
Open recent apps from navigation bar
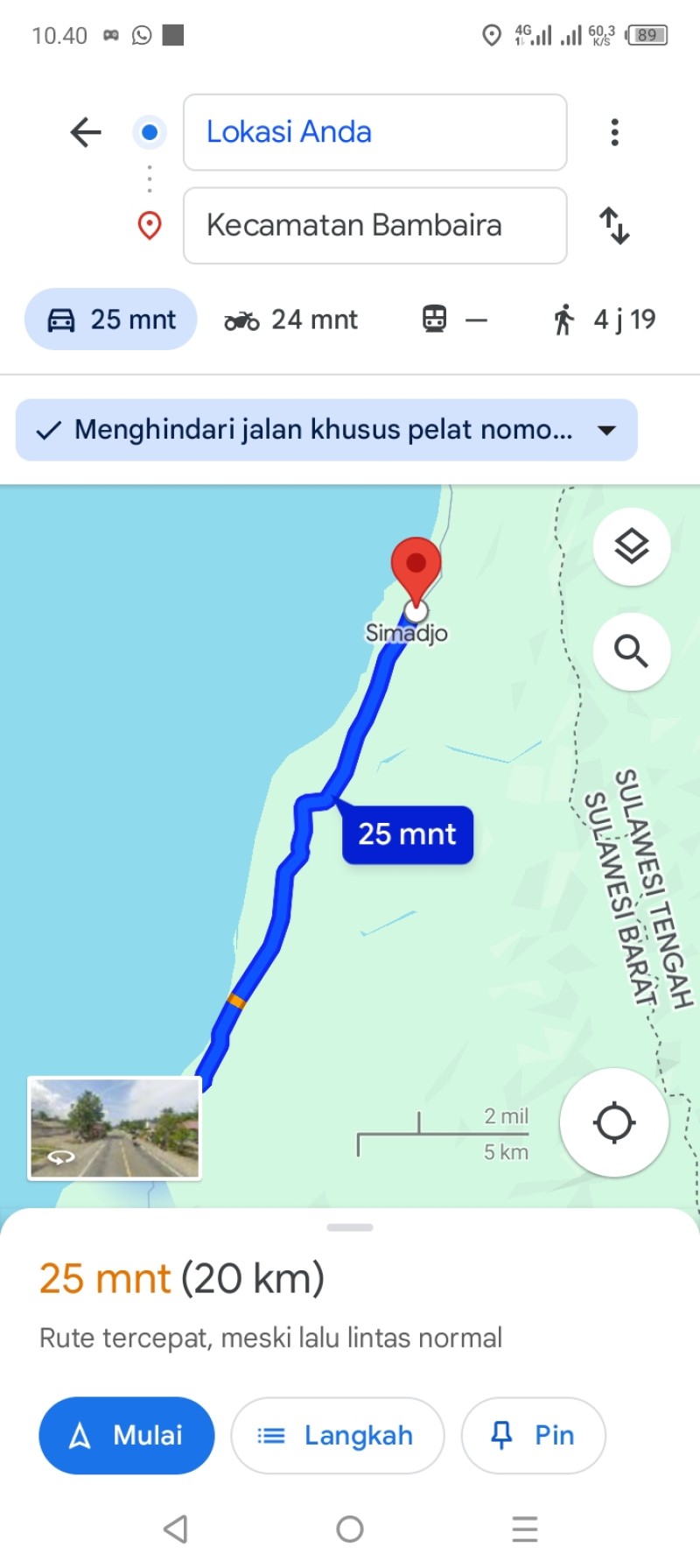coord(525,1529)
